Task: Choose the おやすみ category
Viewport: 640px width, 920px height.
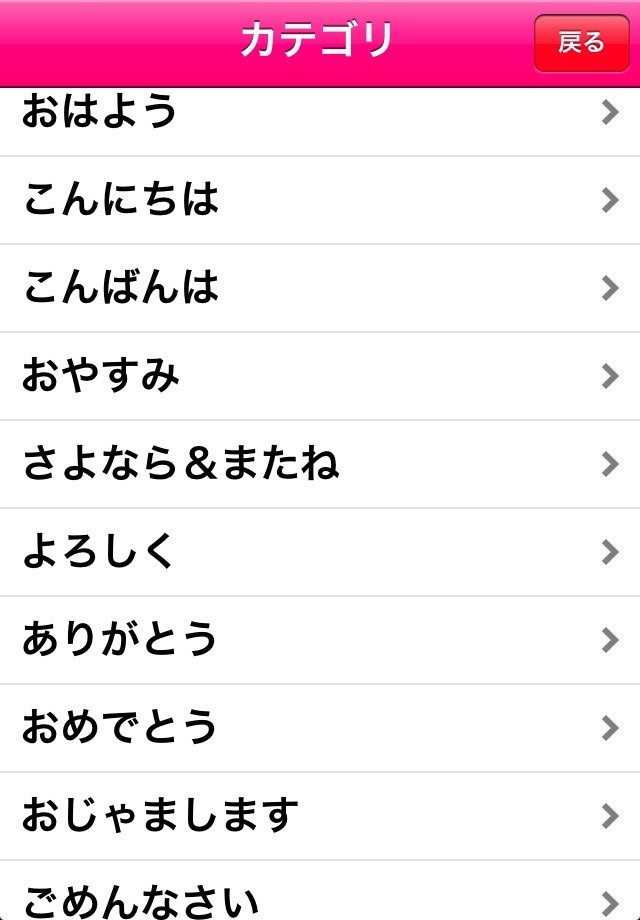Action: click(320, 376)
